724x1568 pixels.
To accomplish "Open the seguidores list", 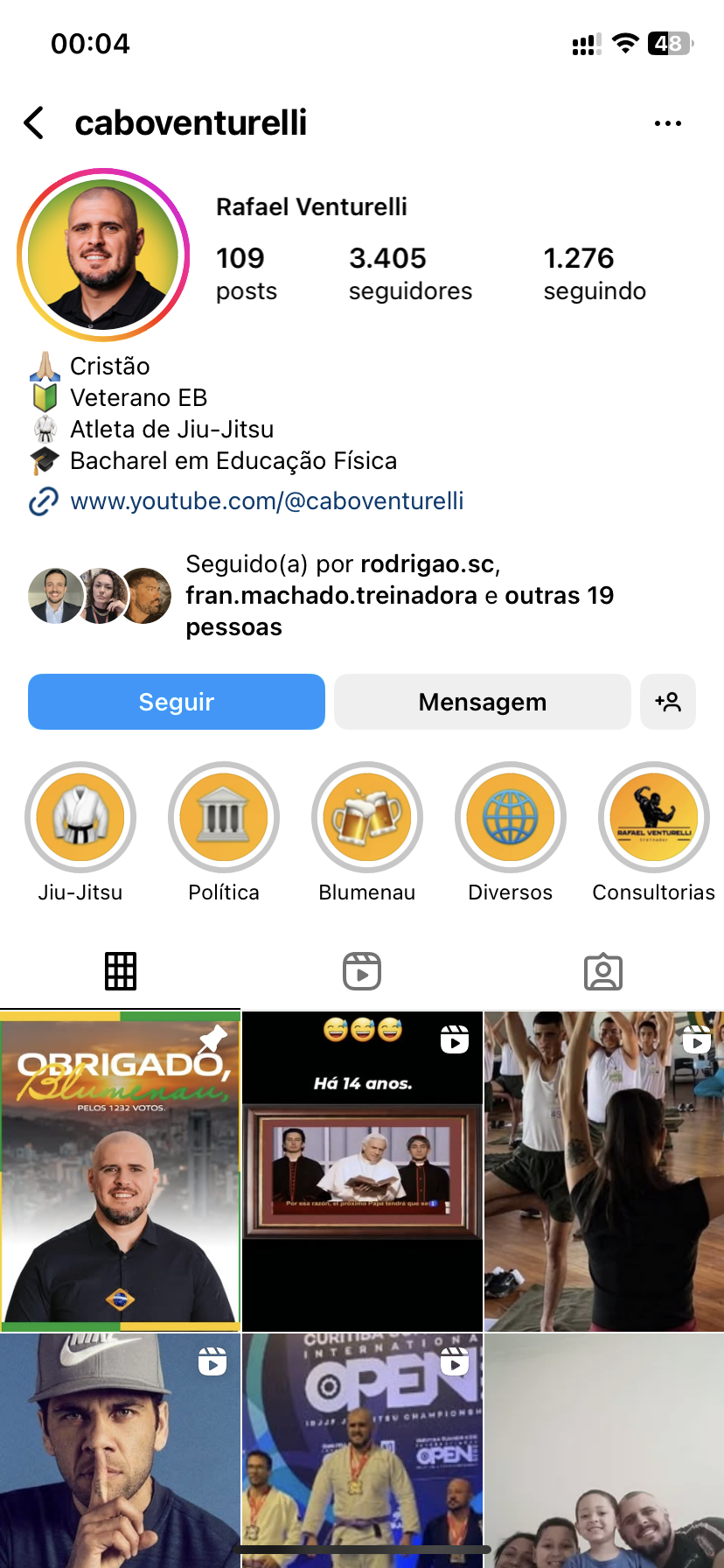I will point(409,274).
